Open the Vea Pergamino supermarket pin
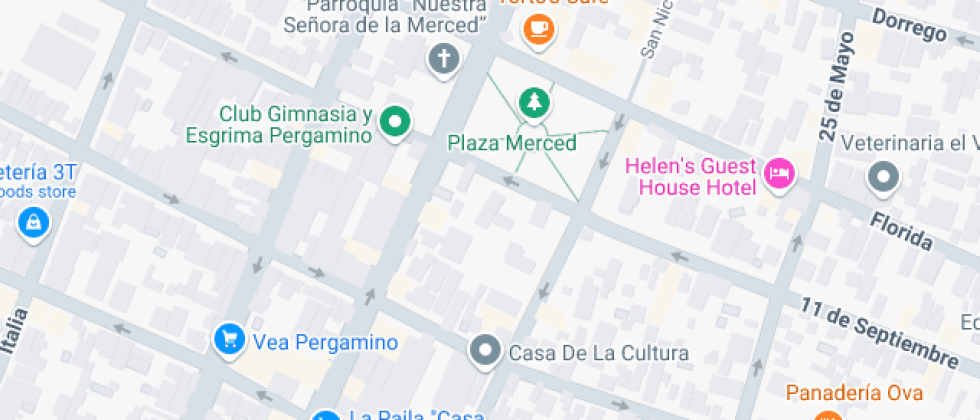Screen dimensions: 980x420 (x=230, y=340)
